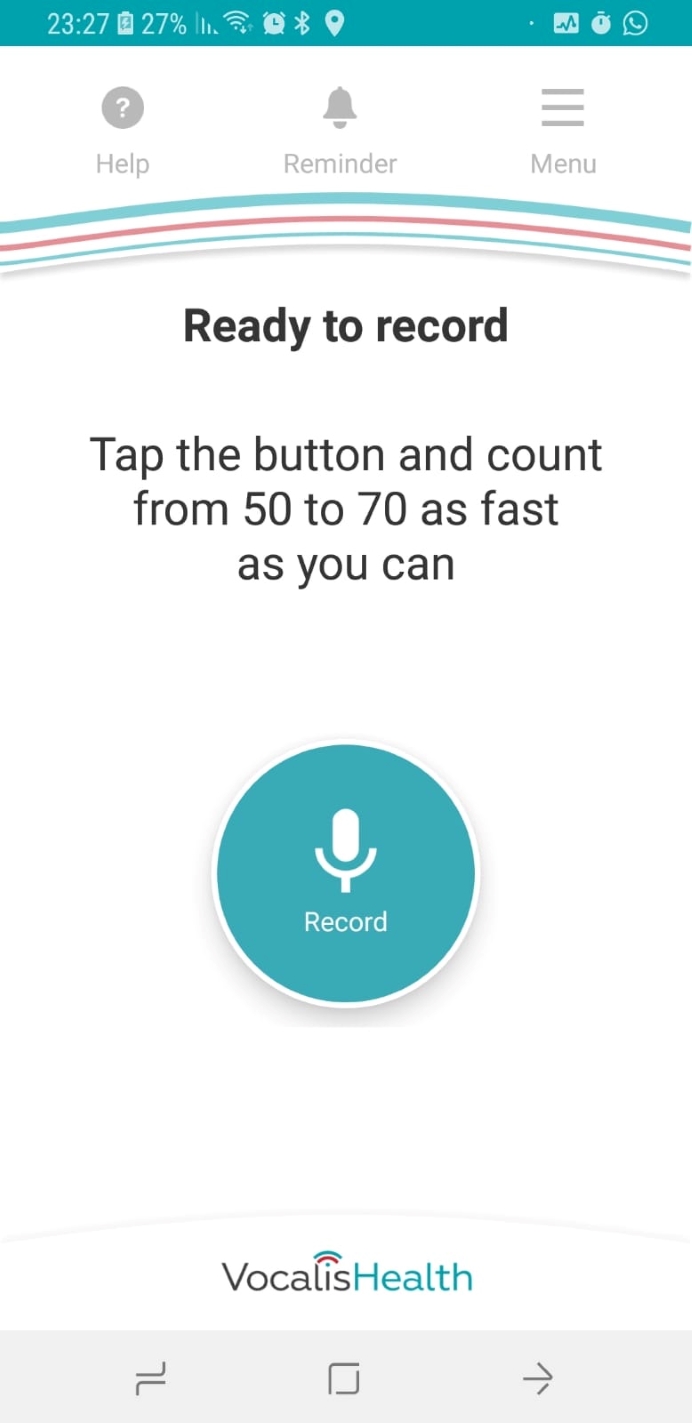Image resolution: width=692 pixels, height=1423 pixels.
Task: Open the Help question mark
Action: pos(123,108)
